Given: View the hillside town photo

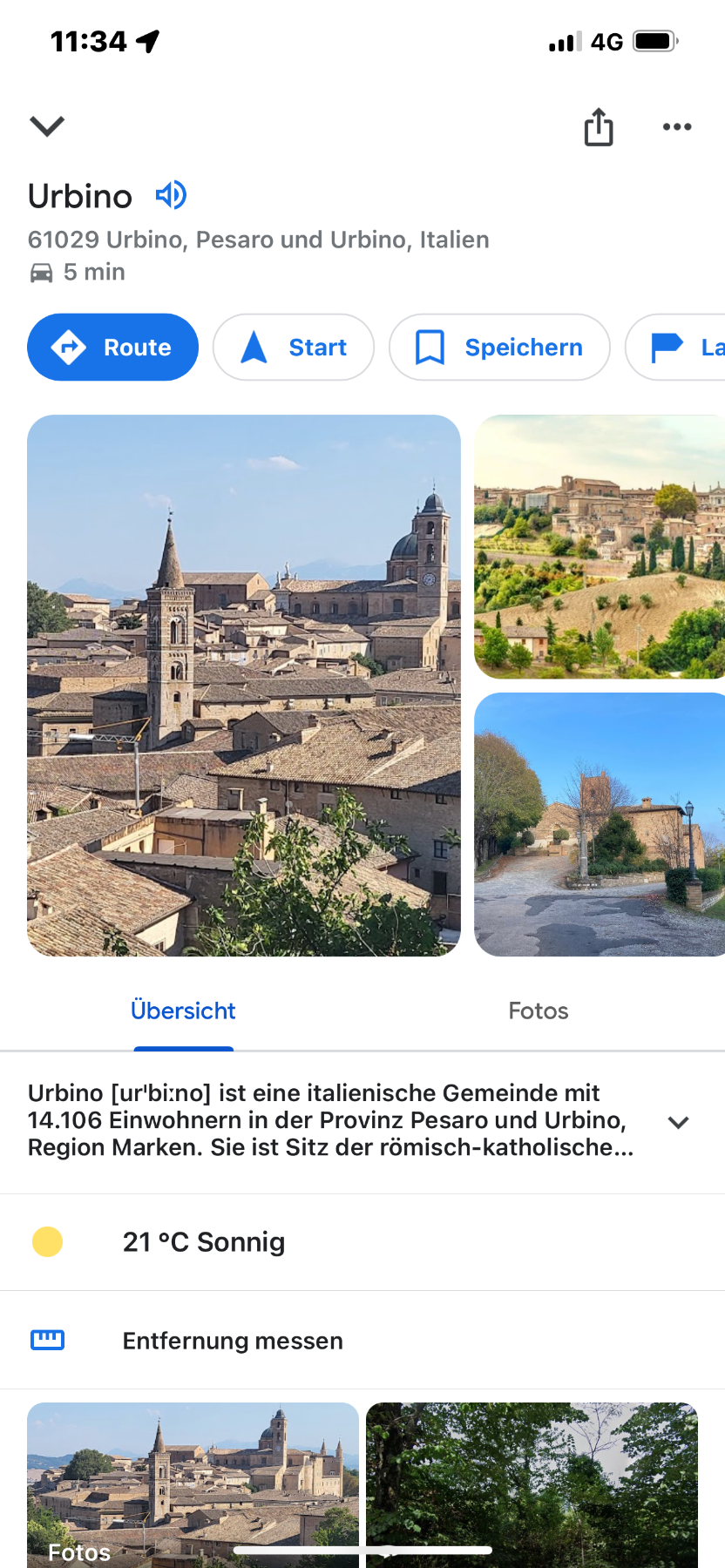Looking at the screenshot, I should pos(600,547).
